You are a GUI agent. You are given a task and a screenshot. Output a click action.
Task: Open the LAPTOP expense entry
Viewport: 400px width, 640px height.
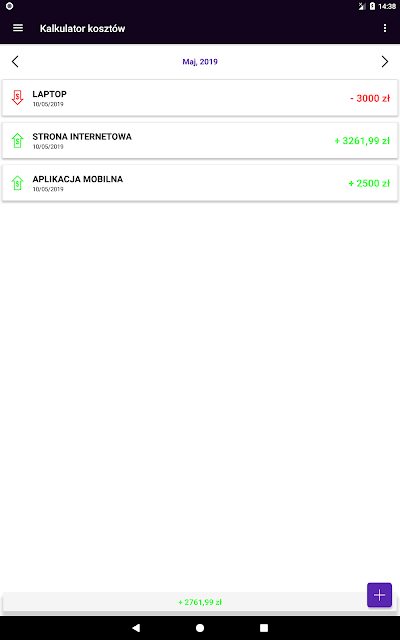pos(200,98)
